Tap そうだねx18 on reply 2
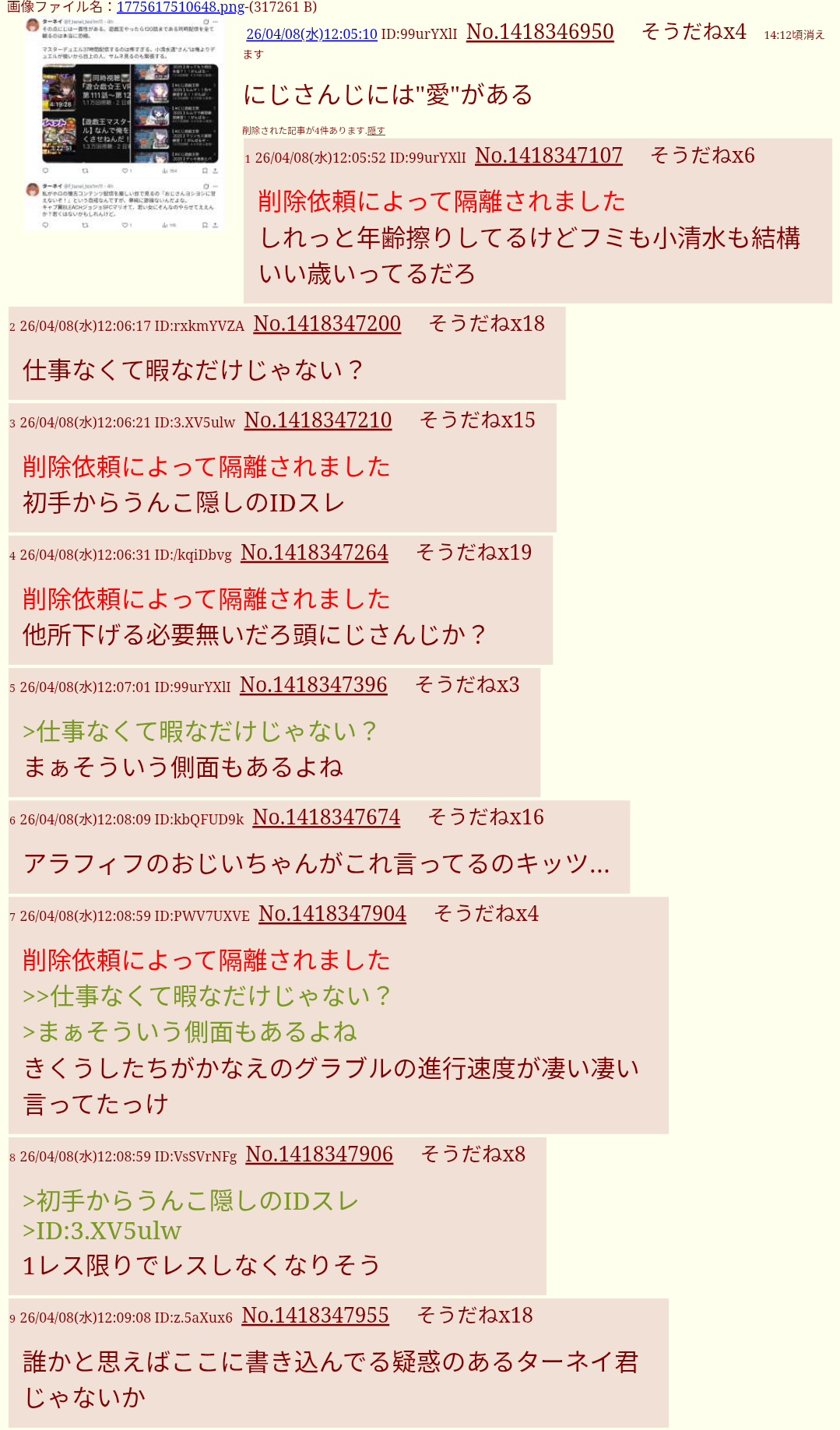Image resolution: width=840 pixels, height=1430 pixels. 486,324
